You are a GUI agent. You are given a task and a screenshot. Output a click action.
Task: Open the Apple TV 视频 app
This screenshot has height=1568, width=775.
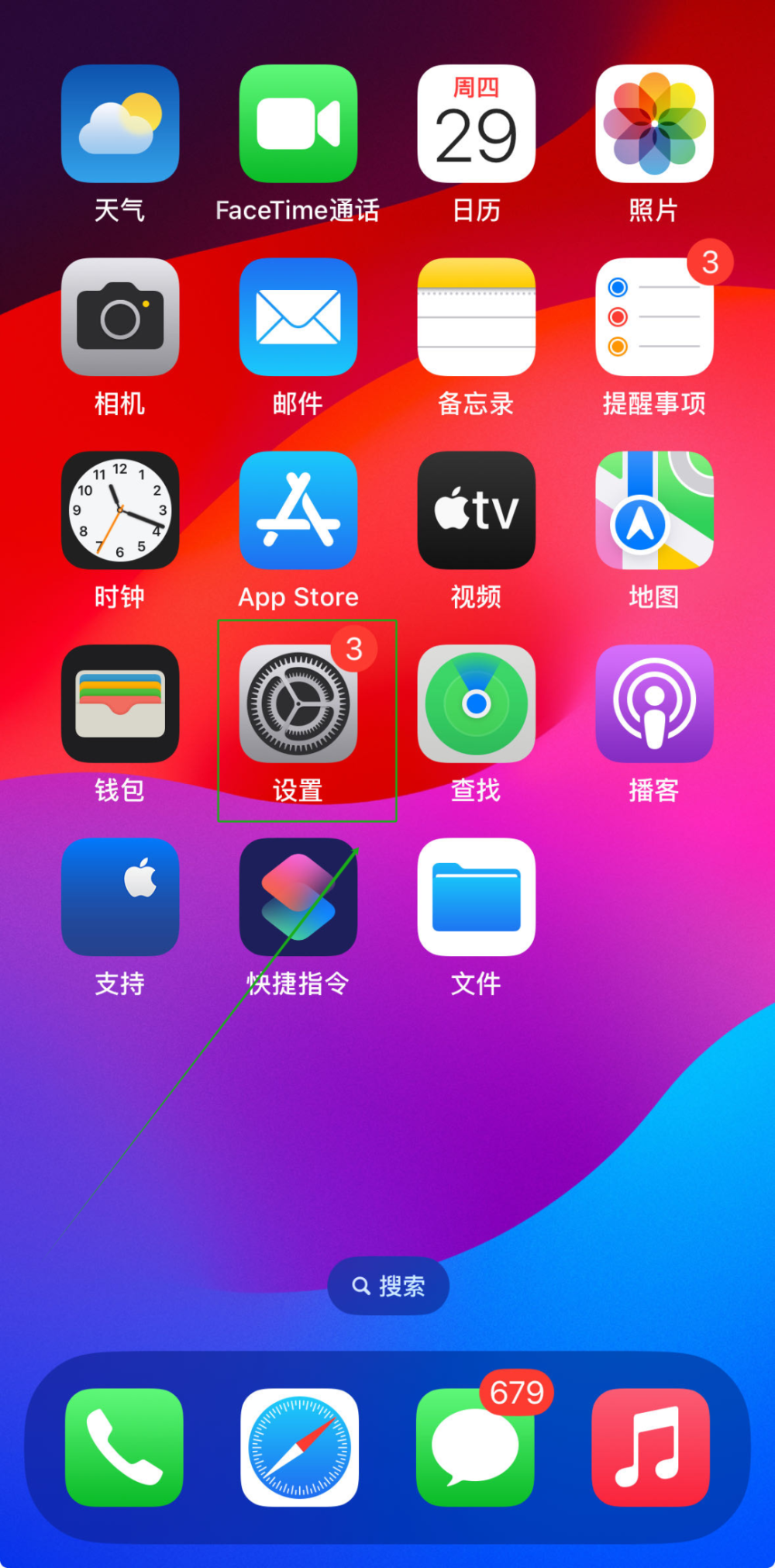pyautogui.click(x=476, y=510)
